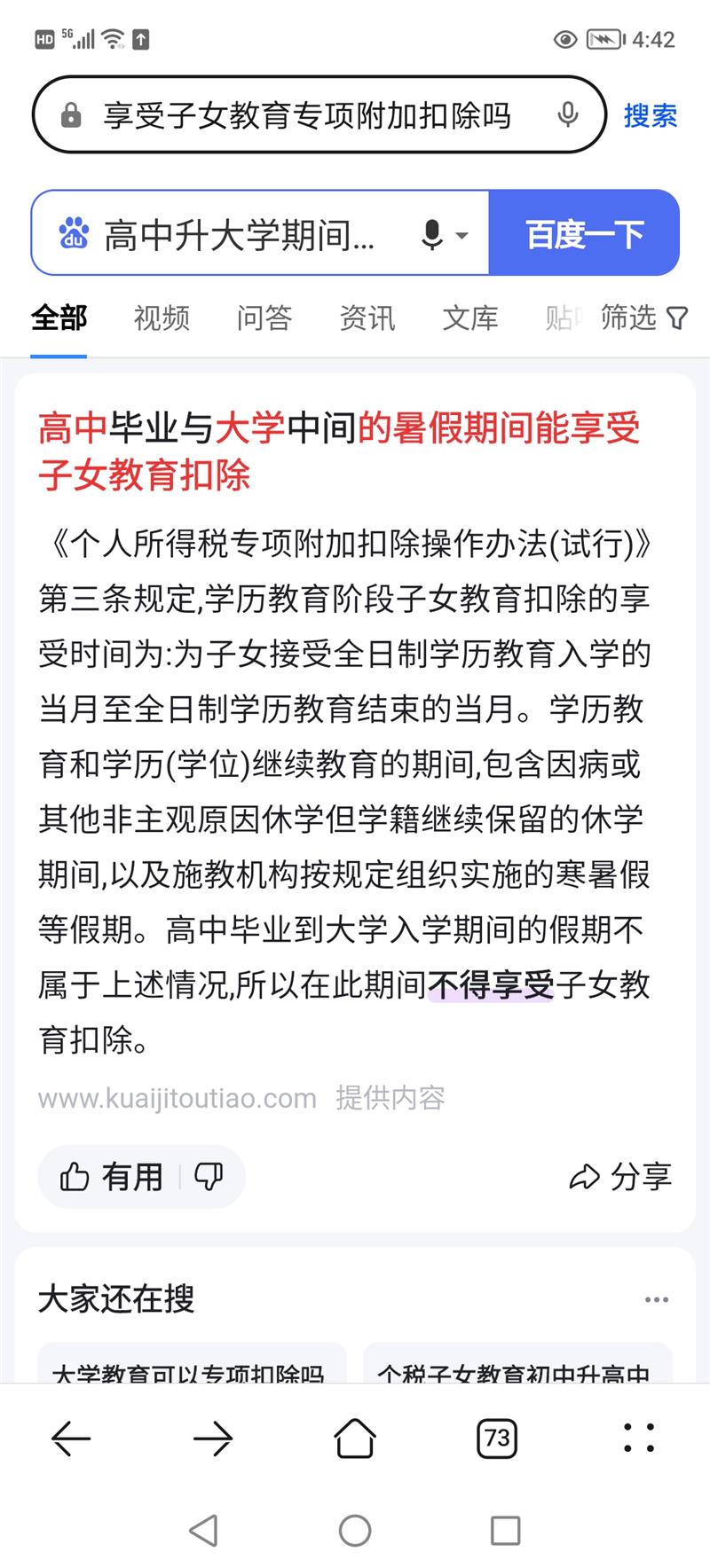Share this answer via 分享
Viewport: 710px width, 1568px height.
[620, 1177]
